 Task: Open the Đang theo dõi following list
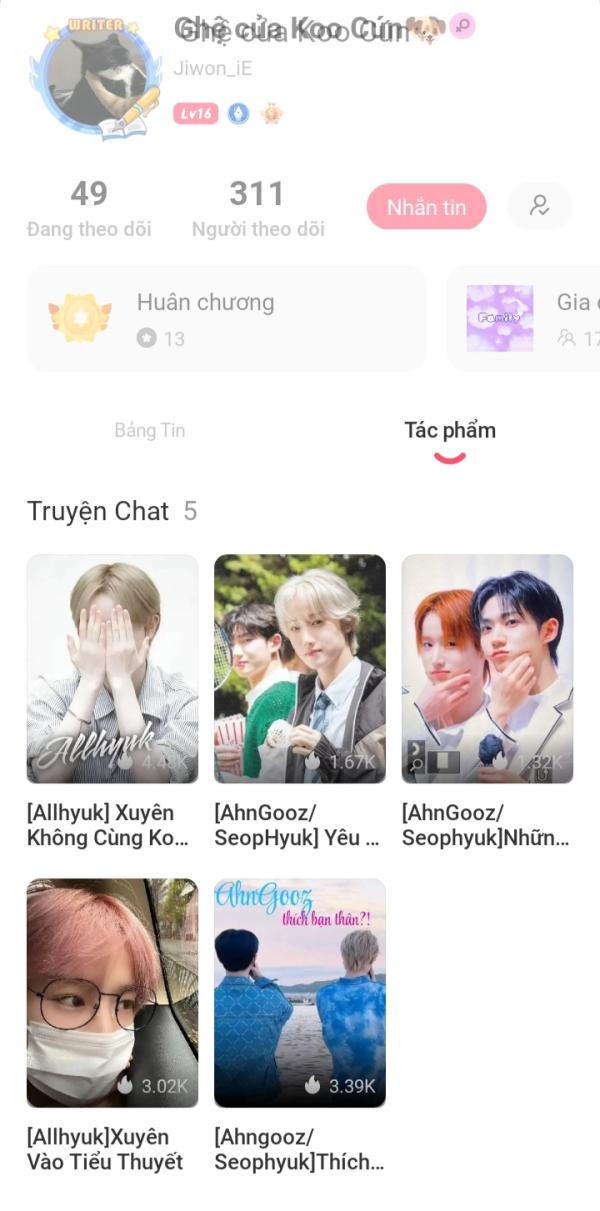(89, 208)
